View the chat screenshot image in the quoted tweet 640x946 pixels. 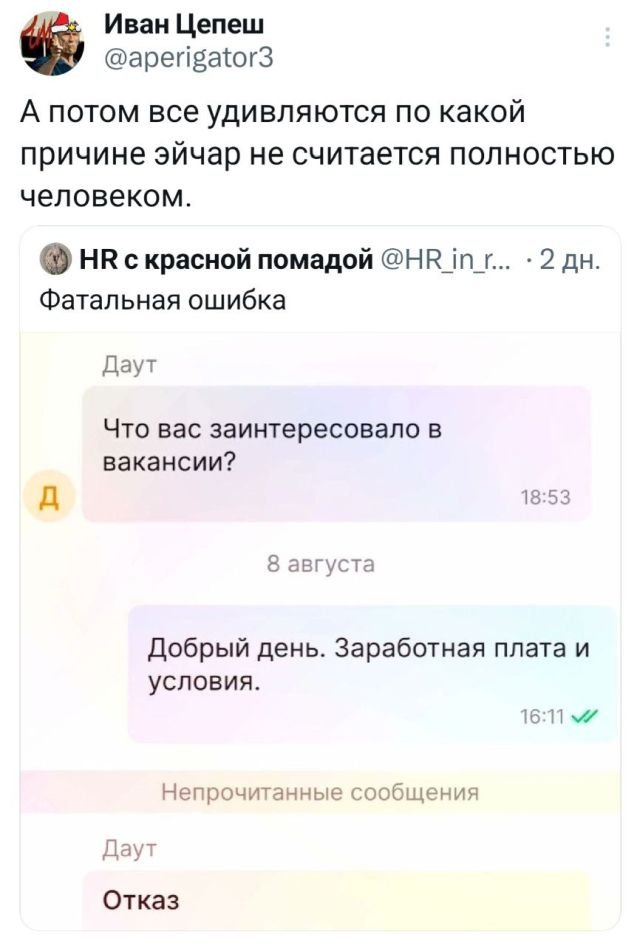[x=320, y=630]
